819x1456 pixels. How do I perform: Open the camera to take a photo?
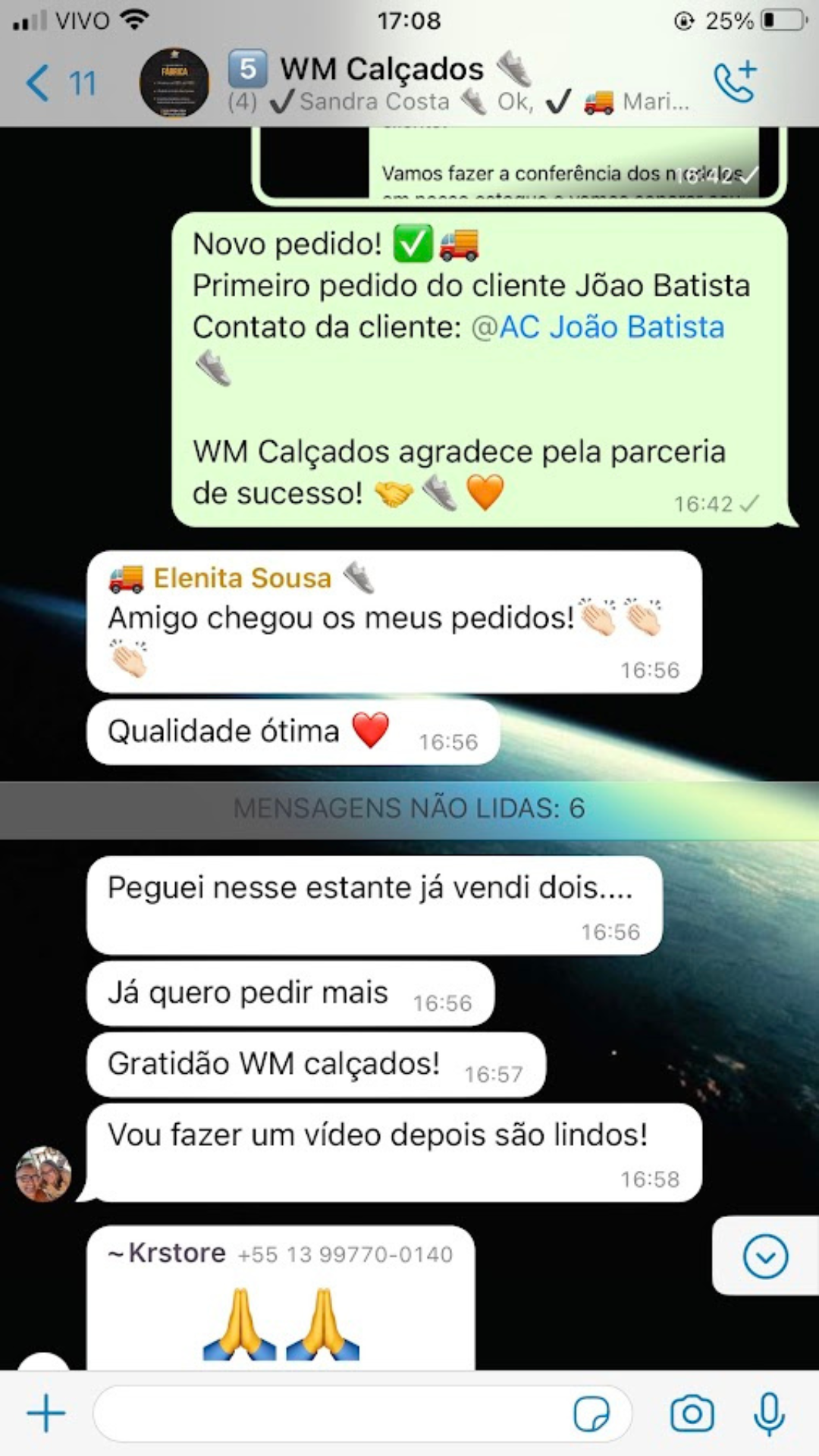pyautogui.click(x=692, y=1414)
